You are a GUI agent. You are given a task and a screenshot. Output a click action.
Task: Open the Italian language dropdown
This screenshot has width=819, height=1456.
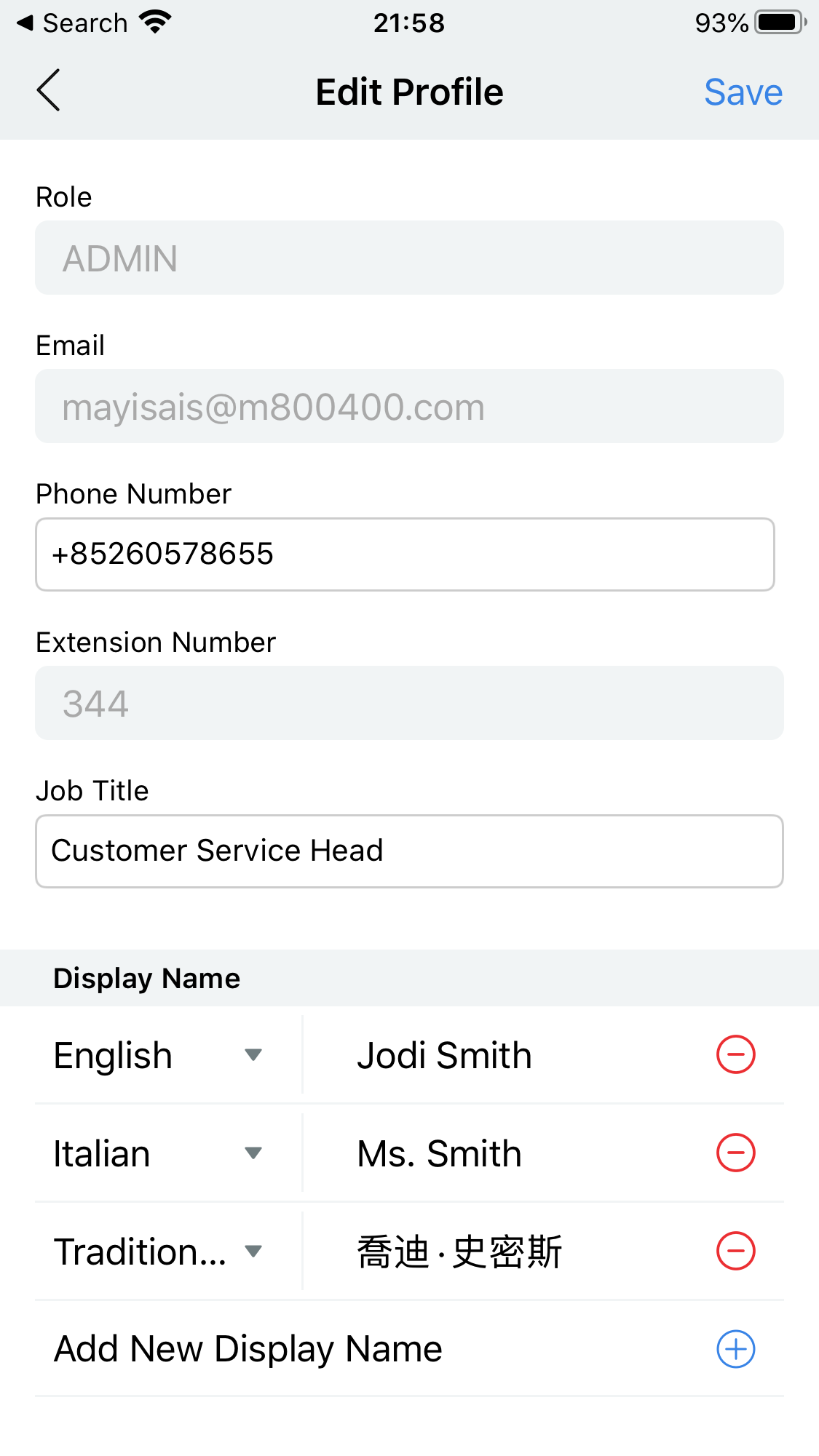click(159, 1153)
